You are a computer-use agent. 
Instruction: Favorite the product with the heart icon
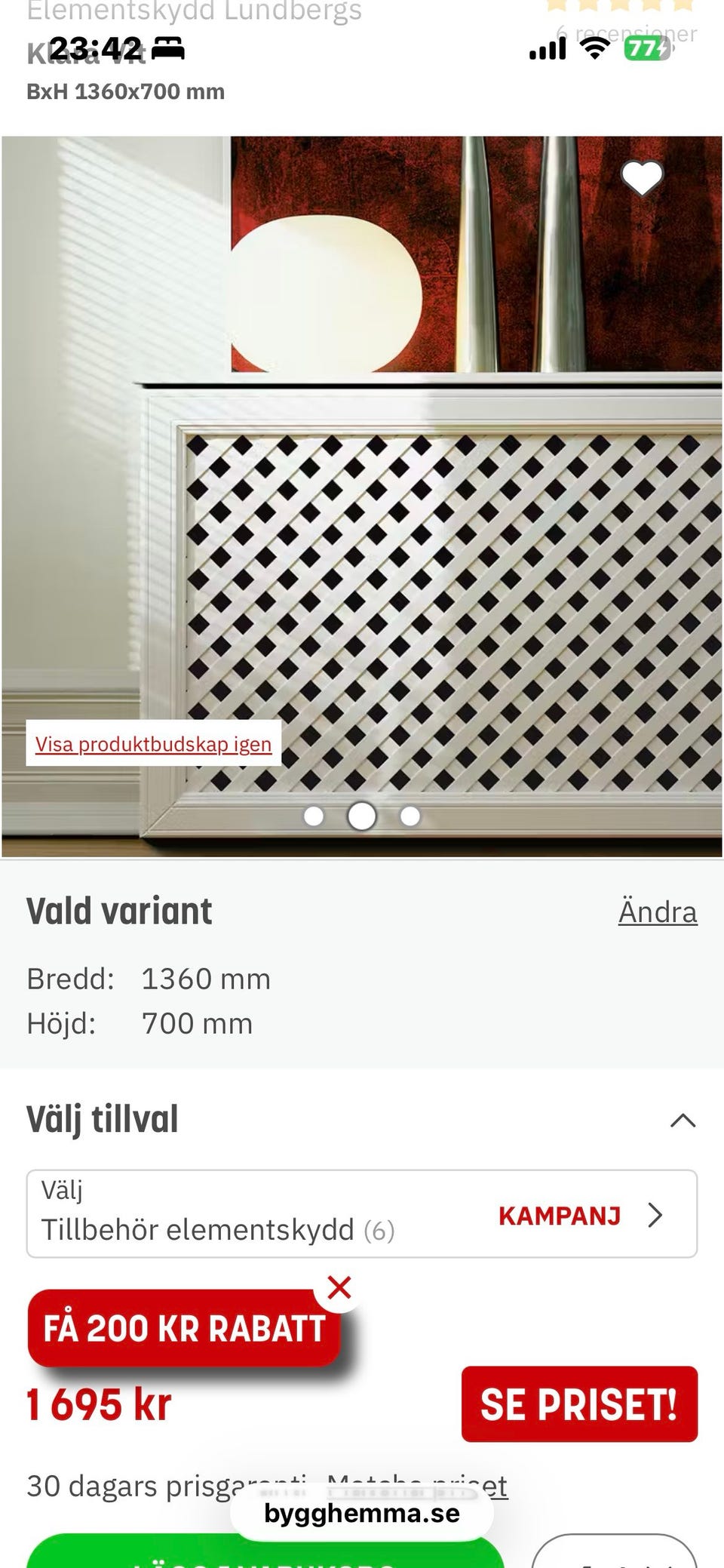tap(642, 177)
